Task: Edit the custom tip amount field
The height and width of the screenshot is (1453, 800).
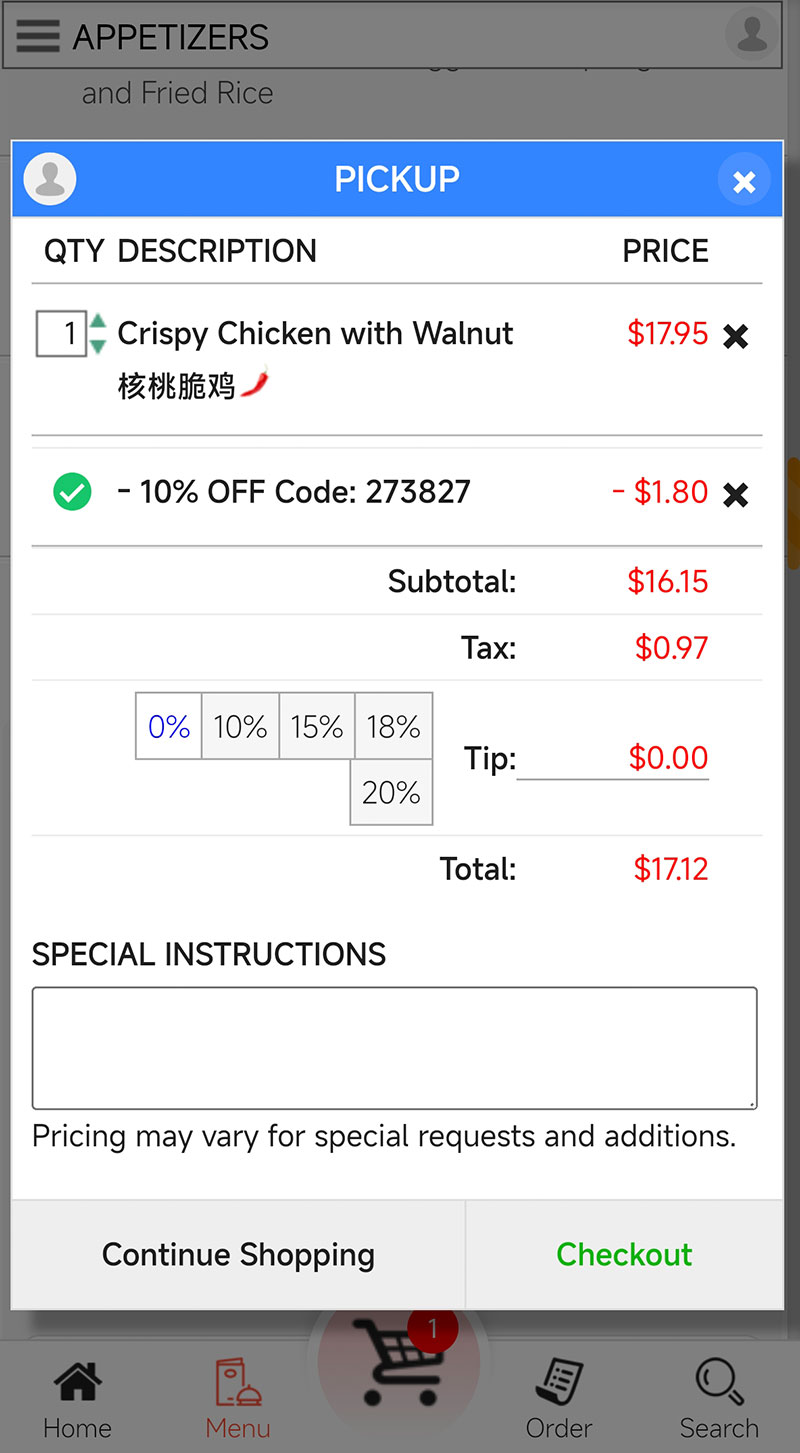Action: pos(613,758)
